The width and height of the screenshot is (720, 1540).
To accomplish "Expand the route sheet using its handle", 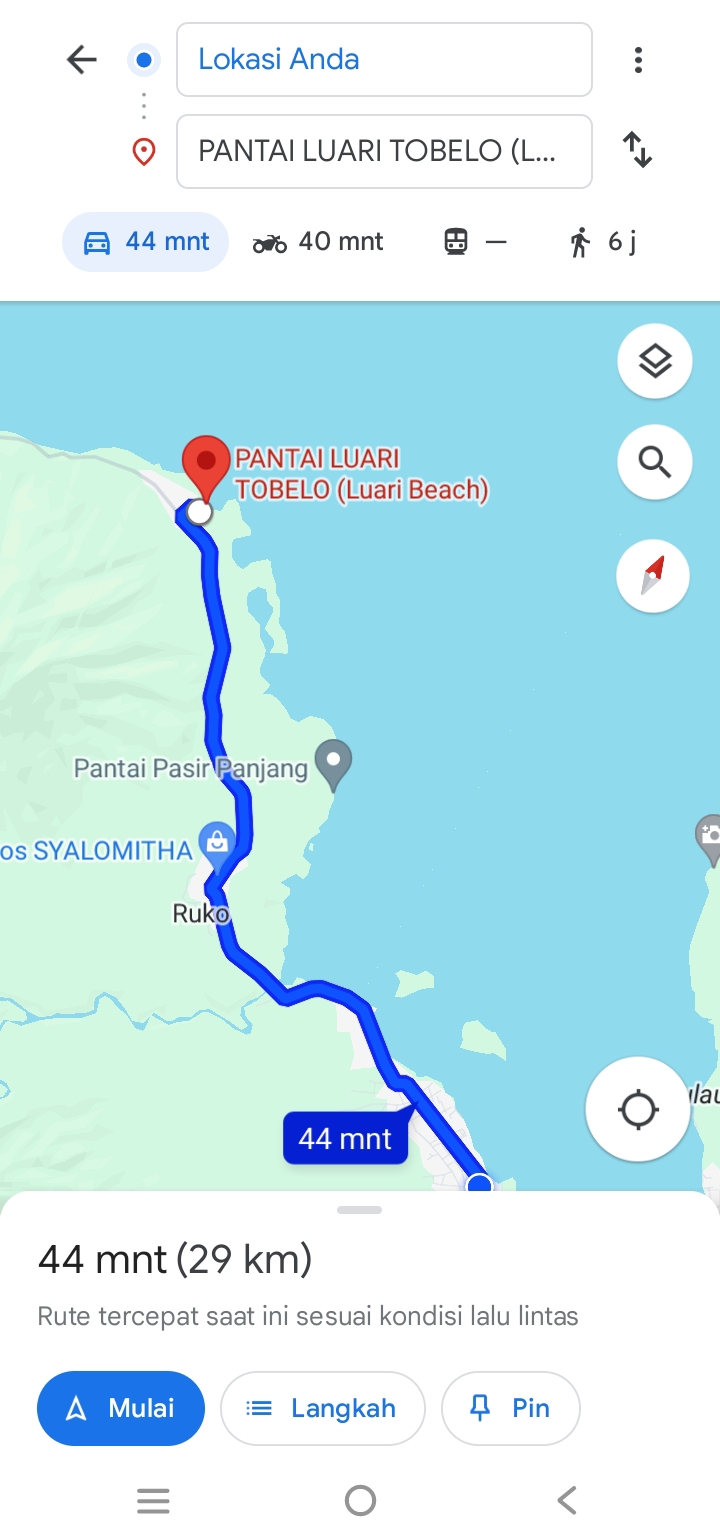I will [360, 1210].
